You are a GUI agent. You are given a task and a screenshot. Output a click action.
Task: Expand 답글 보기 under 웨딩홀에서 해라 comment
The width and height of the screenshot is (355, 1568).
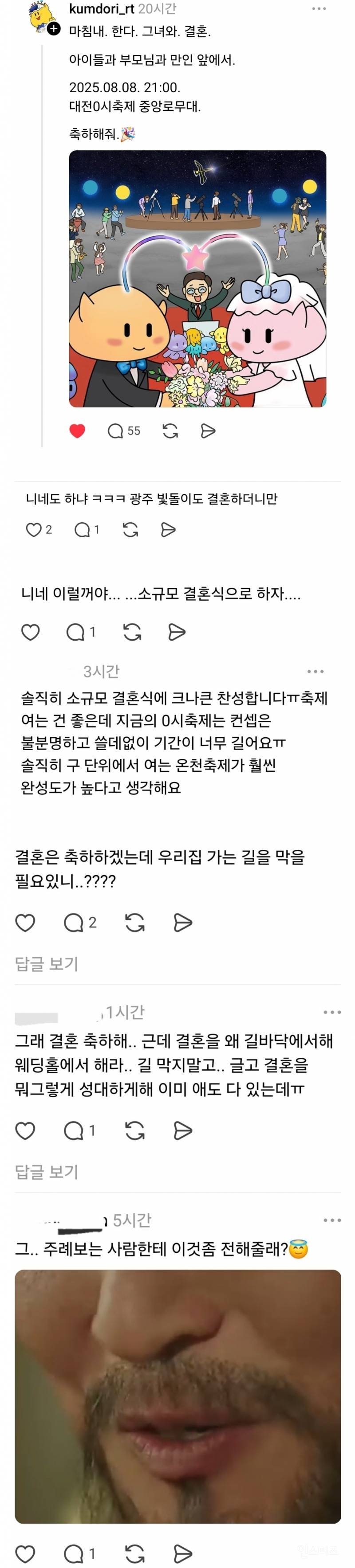coord(46,1172)
